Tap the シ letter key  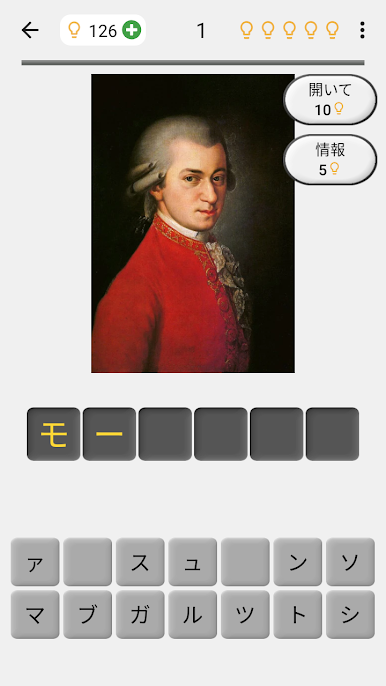pyautogui.click(x=350, y=614)
